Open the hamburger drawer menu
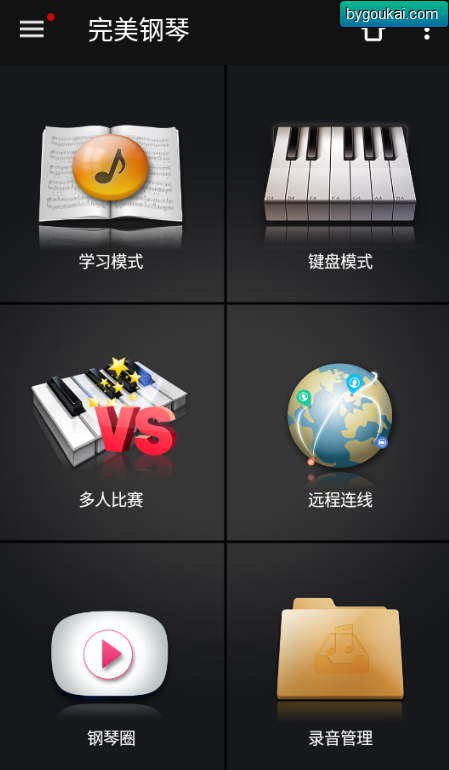 coord(32,29)
